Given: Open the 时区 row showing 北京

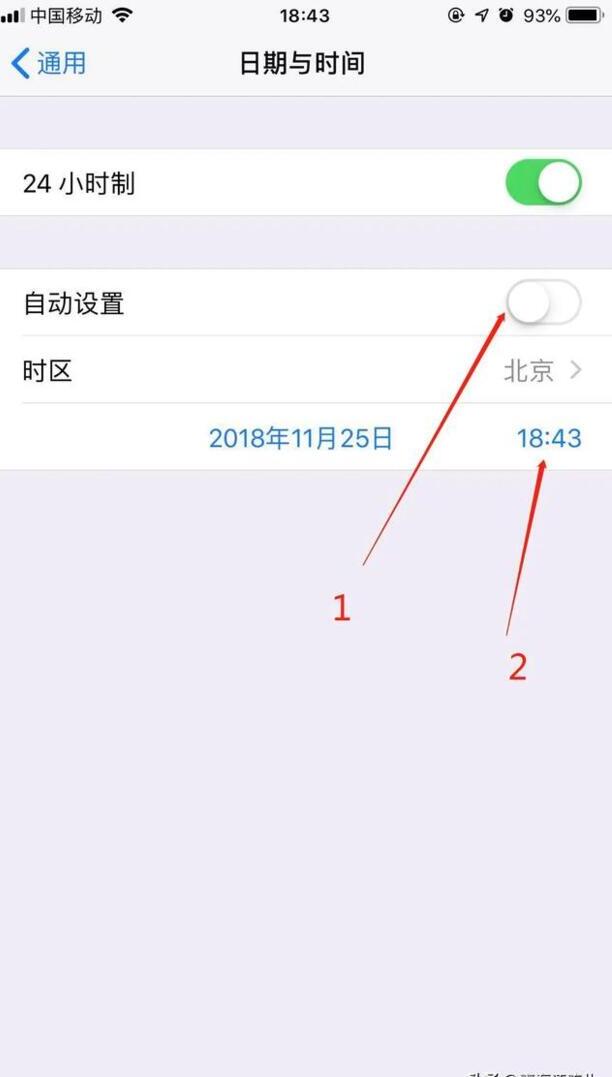Looking at the screenshot, I should [x=305, y=372].
